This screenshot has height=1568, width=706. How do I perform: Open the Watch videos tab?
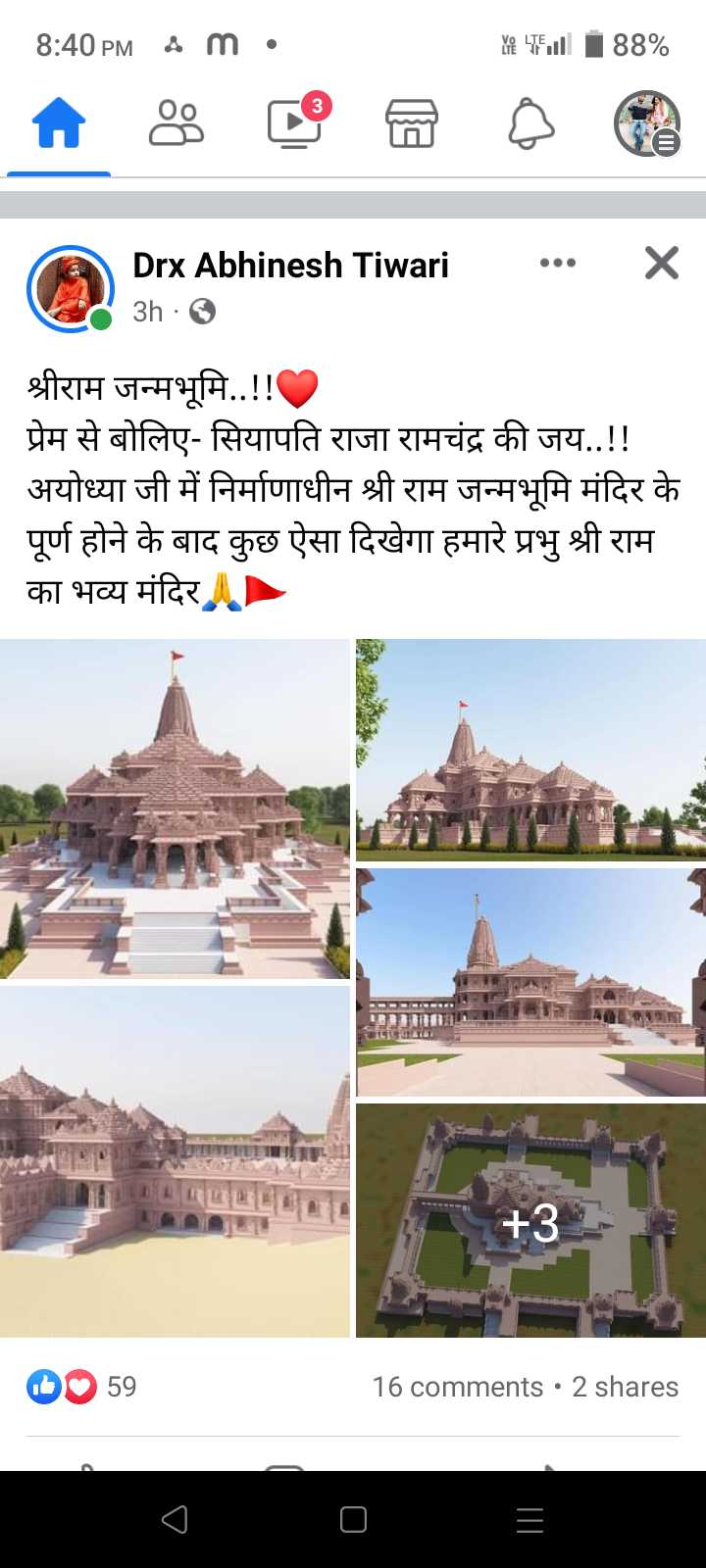coord(294,124)
